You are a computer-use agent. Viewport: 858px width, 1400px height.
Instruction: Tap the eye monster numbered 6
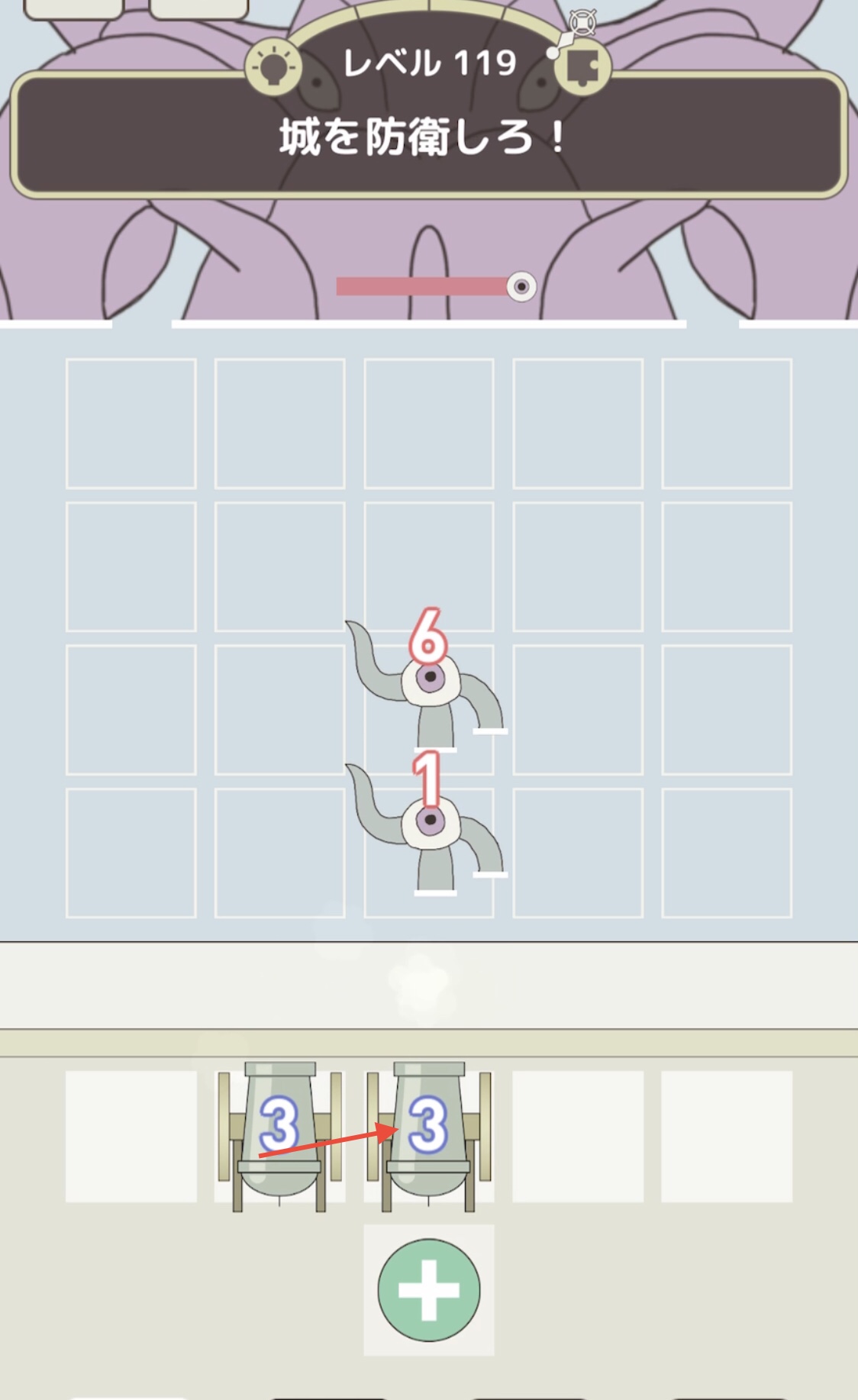click(x=427, y=679)
